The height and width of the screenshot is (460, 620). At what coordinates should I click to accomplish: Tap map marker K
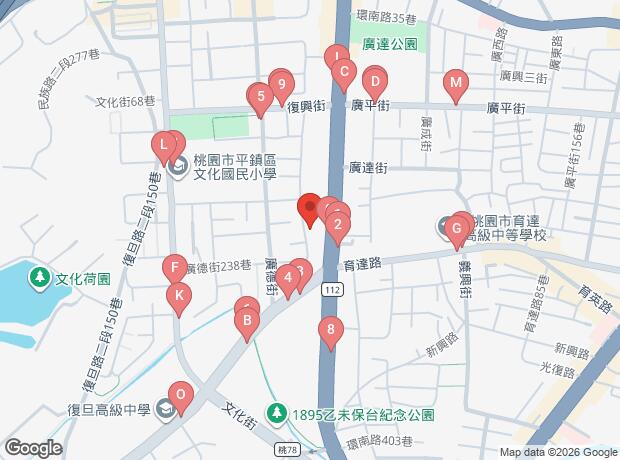click(x=178, y=296)
